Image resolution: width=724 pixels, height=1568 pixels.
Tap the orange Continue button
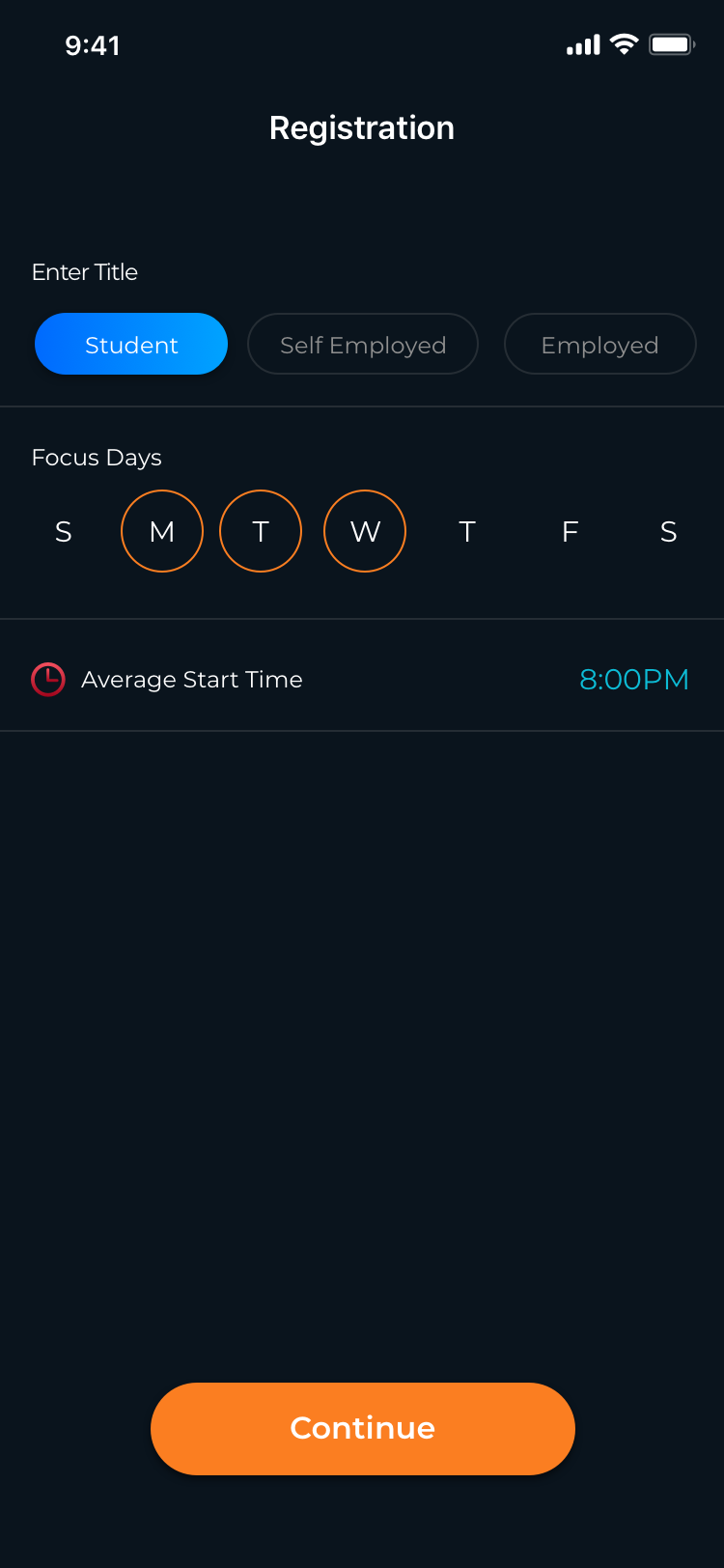[x=363, y=1429]
